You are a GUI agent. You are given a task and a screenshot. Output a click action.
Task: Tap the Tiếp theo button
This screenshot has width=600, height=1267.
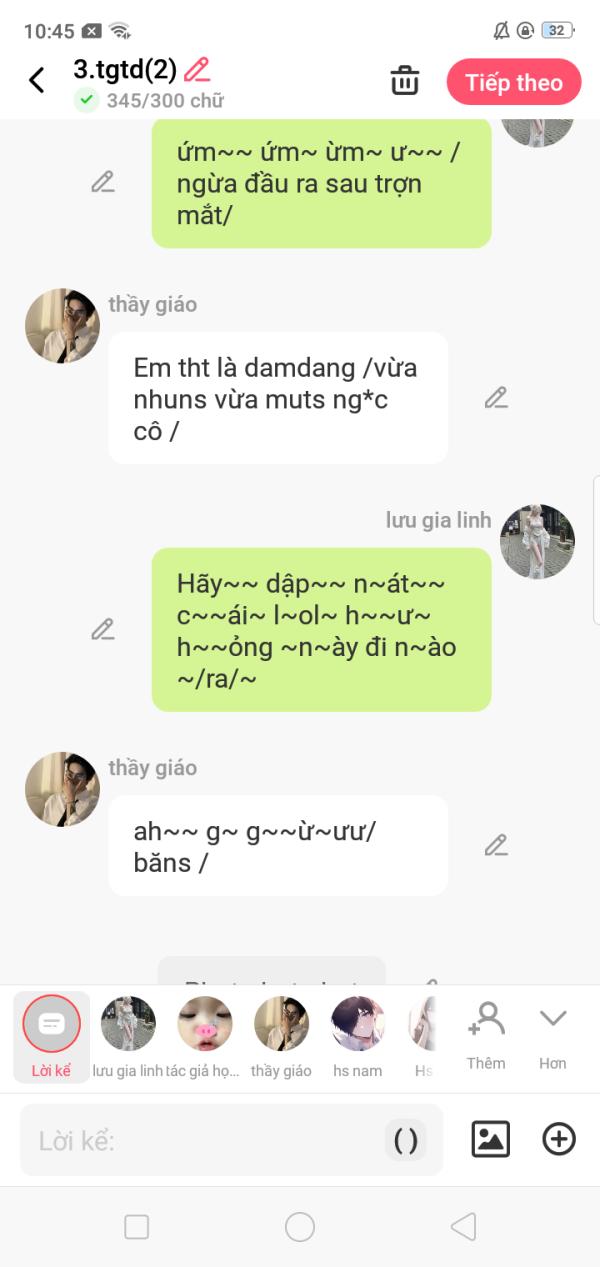coord(514,82)
